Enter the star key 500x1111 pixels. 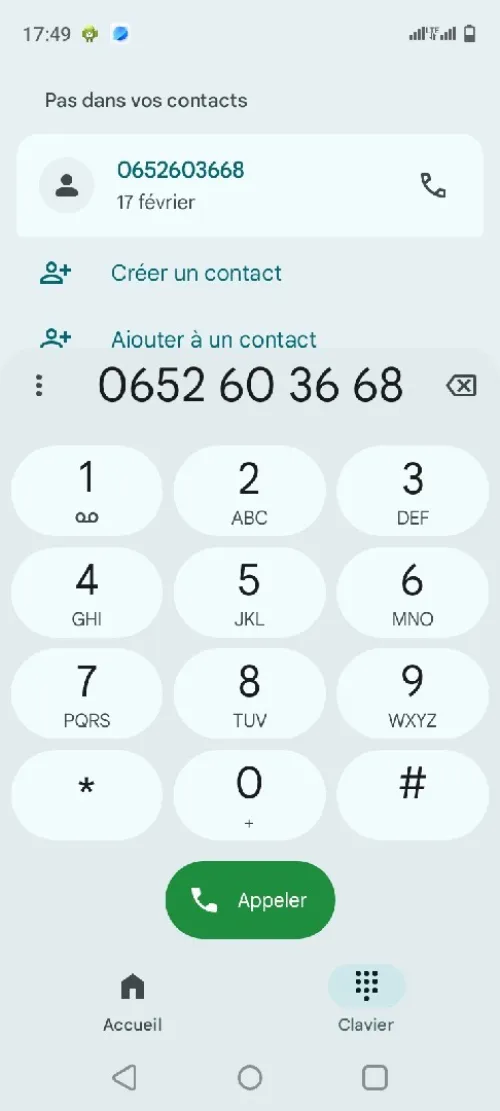click(x=86, y=795)
